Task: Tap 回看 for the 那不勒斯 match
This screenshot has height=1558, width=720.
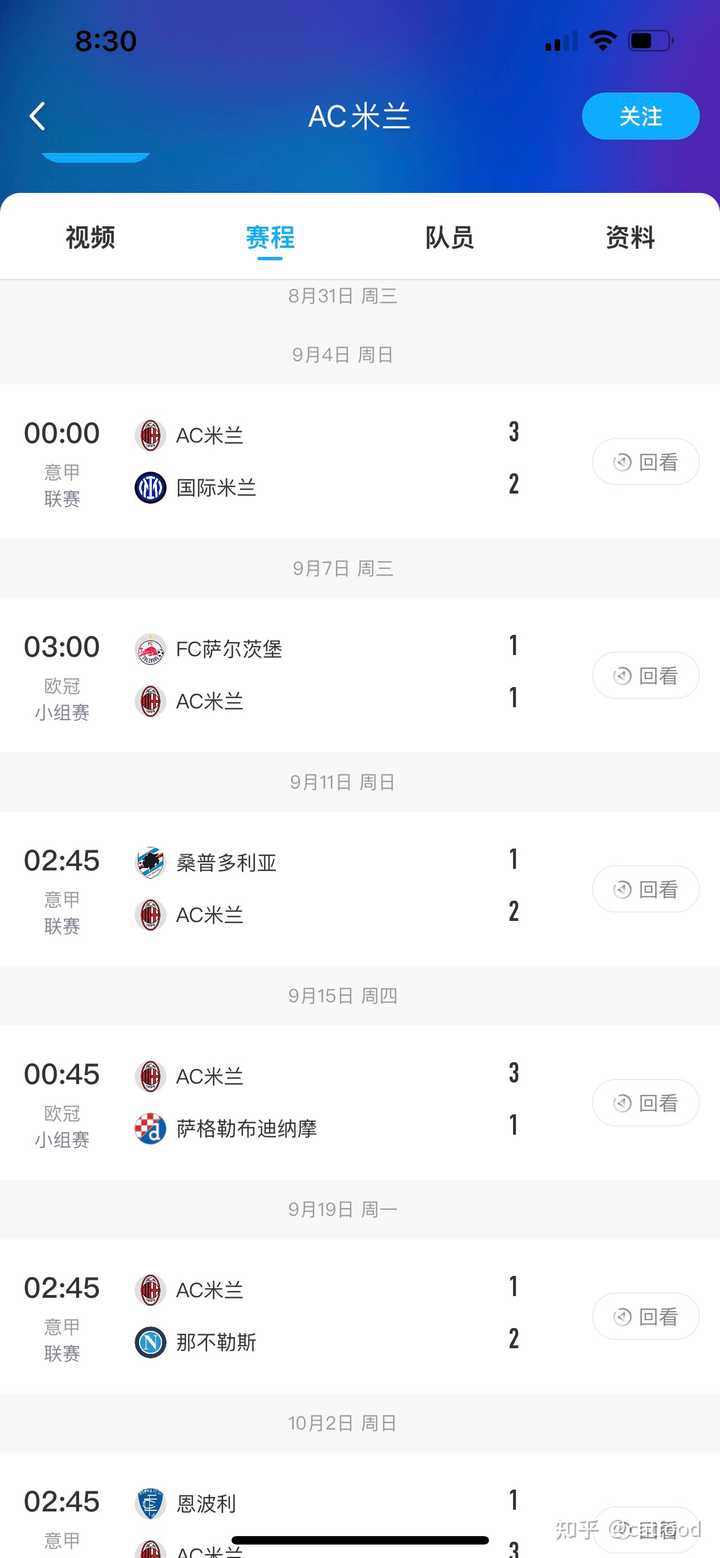Action: (645, 1317)
